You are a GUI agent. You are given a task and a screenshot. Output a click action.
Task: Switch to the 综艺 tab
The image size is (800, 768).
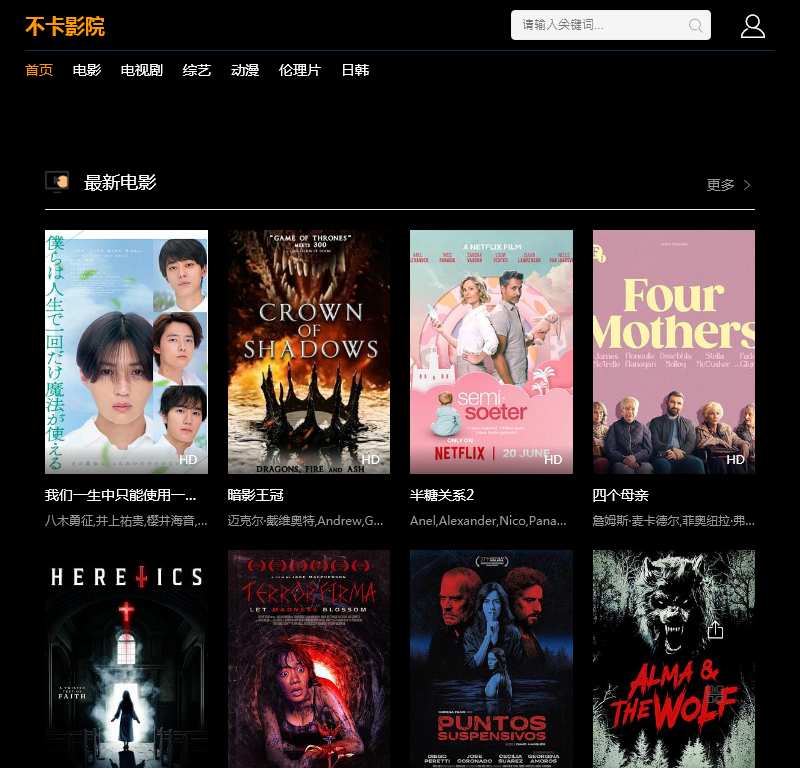(197, 70)
